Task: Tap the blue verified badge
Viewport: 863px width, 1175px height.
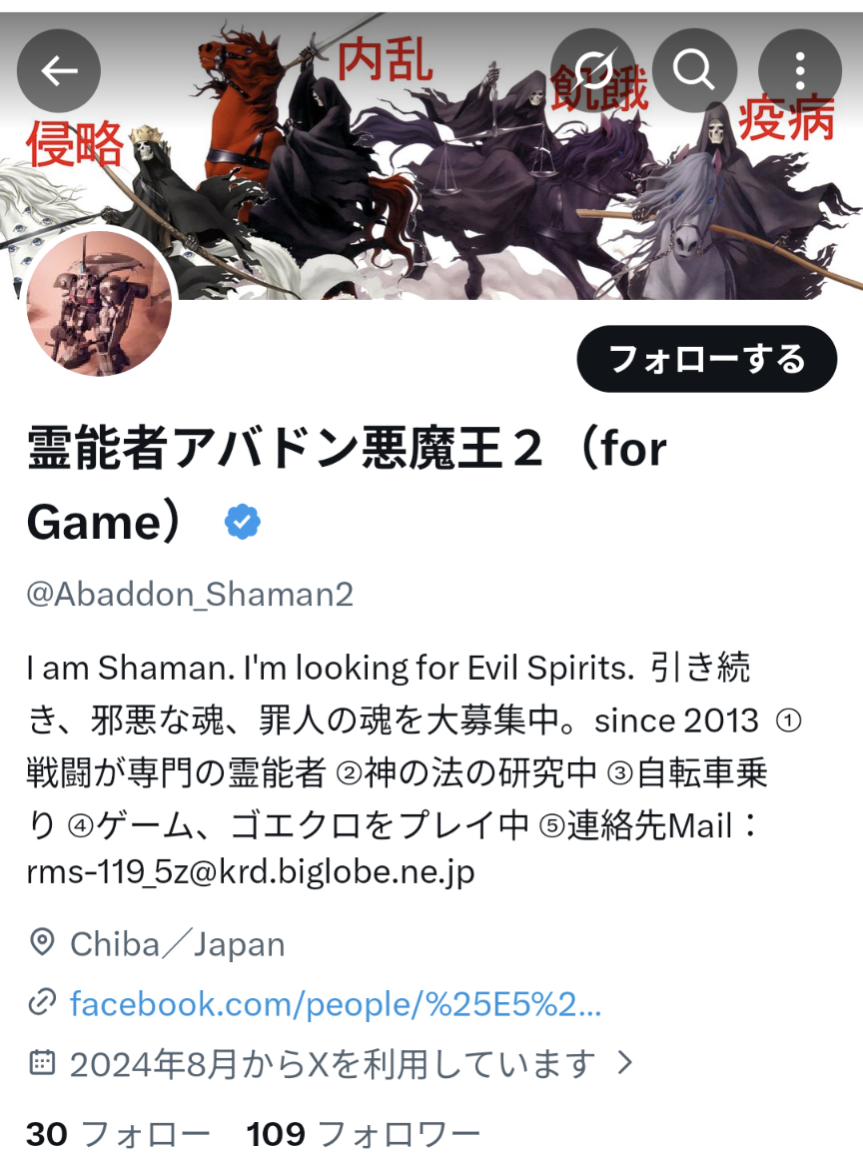Action: [x=242, y=522]
